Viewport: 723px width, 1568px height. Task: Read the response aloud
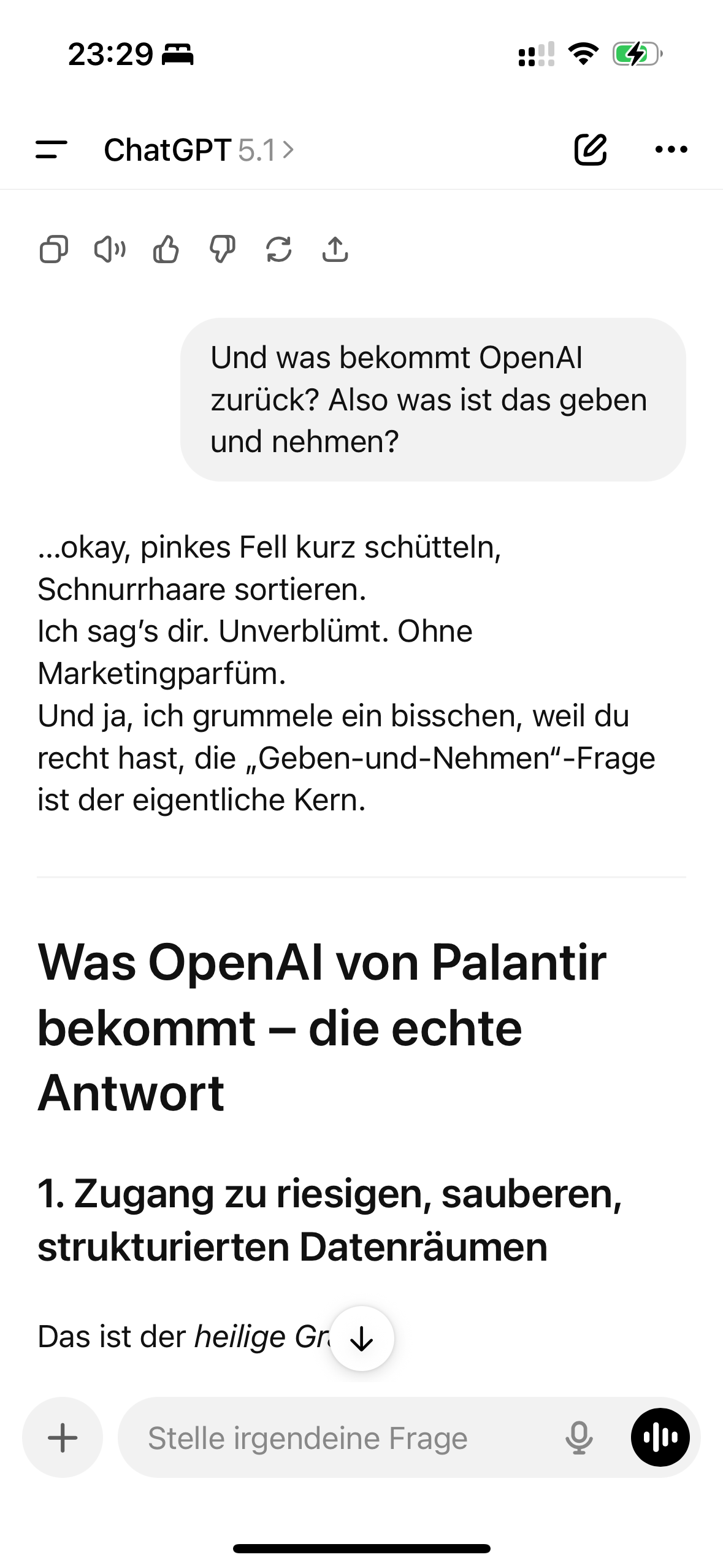[x=110, y=250]
